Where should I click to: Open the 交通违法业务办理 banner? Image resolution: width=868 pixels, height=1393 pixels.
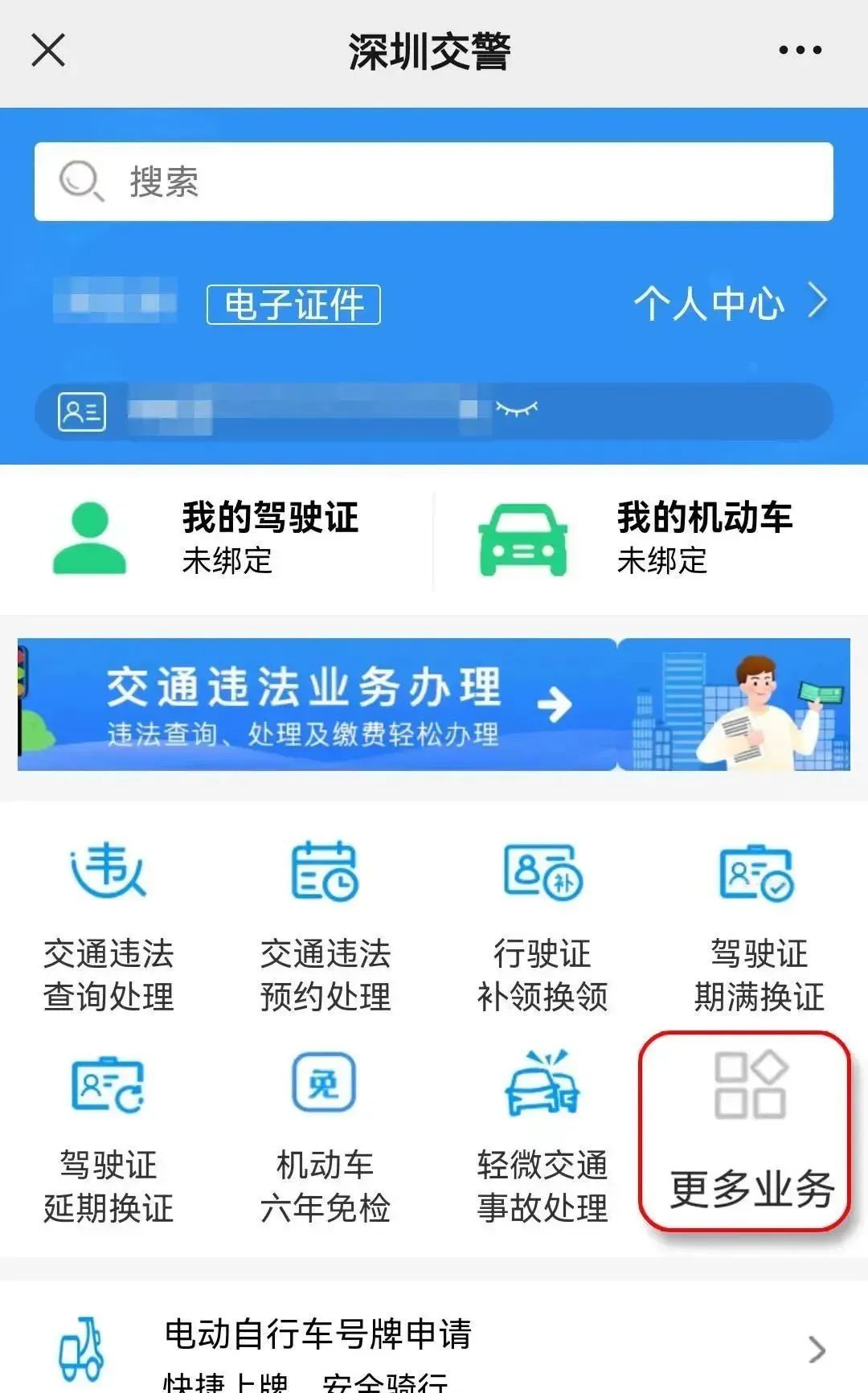pos(433,704)
